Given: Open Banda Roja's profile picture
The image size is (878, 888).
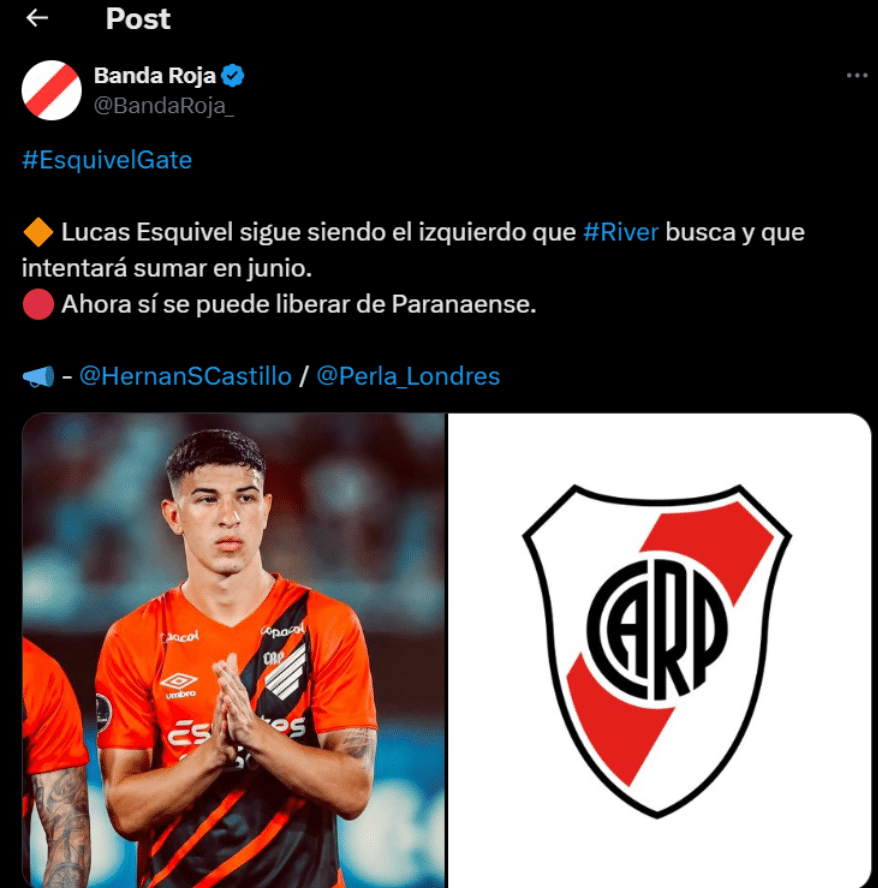Looking at the screenshot, I should 51,90.
